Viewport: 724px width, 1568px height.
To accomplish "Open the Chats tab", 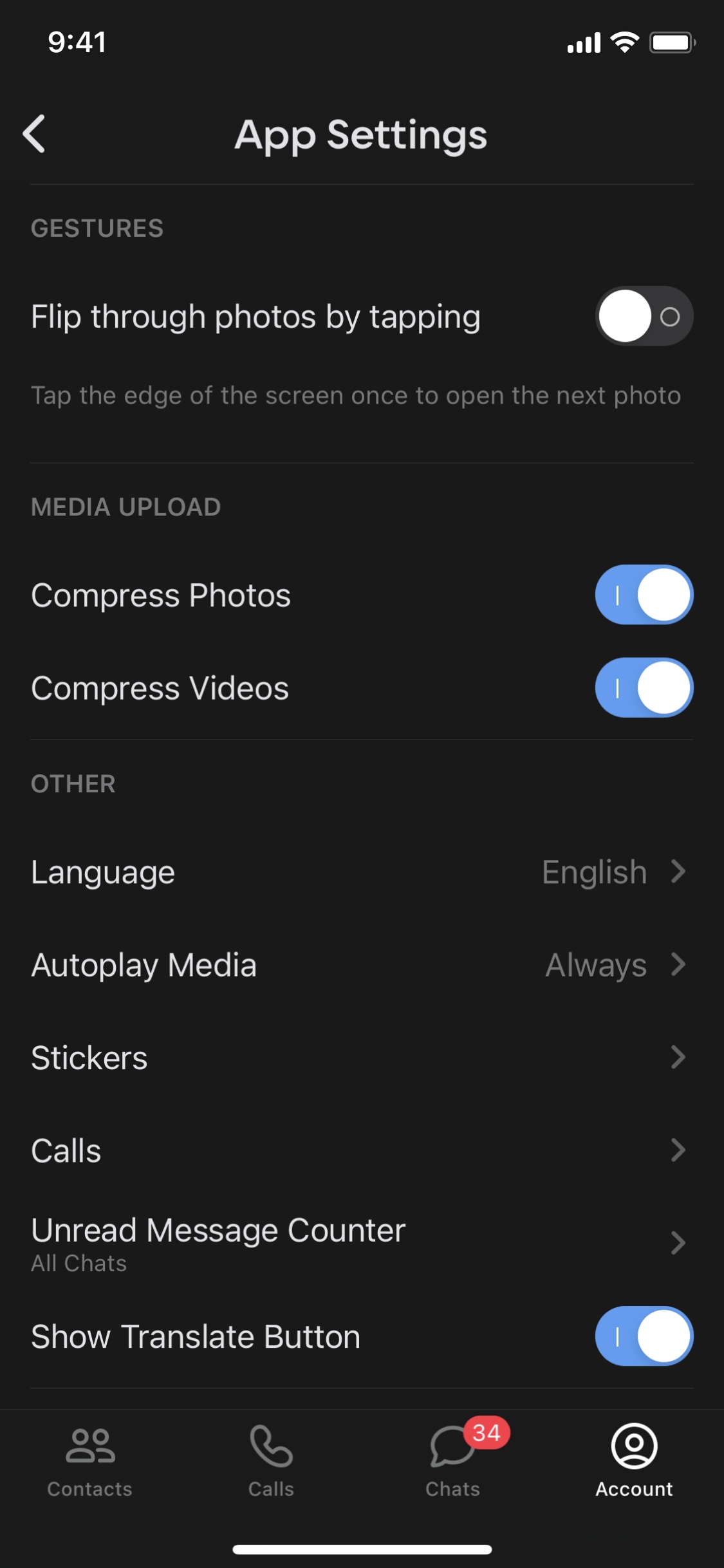I will tap(453, 1460).
